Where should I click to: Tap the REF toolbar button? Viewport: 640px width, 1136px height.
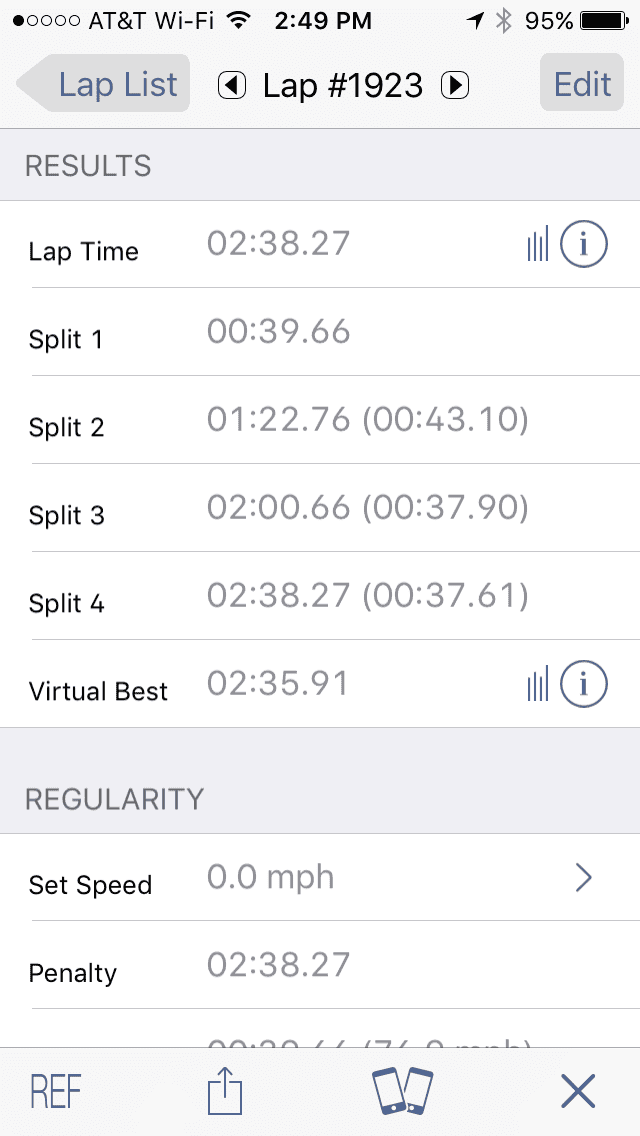coord(55,1091)
